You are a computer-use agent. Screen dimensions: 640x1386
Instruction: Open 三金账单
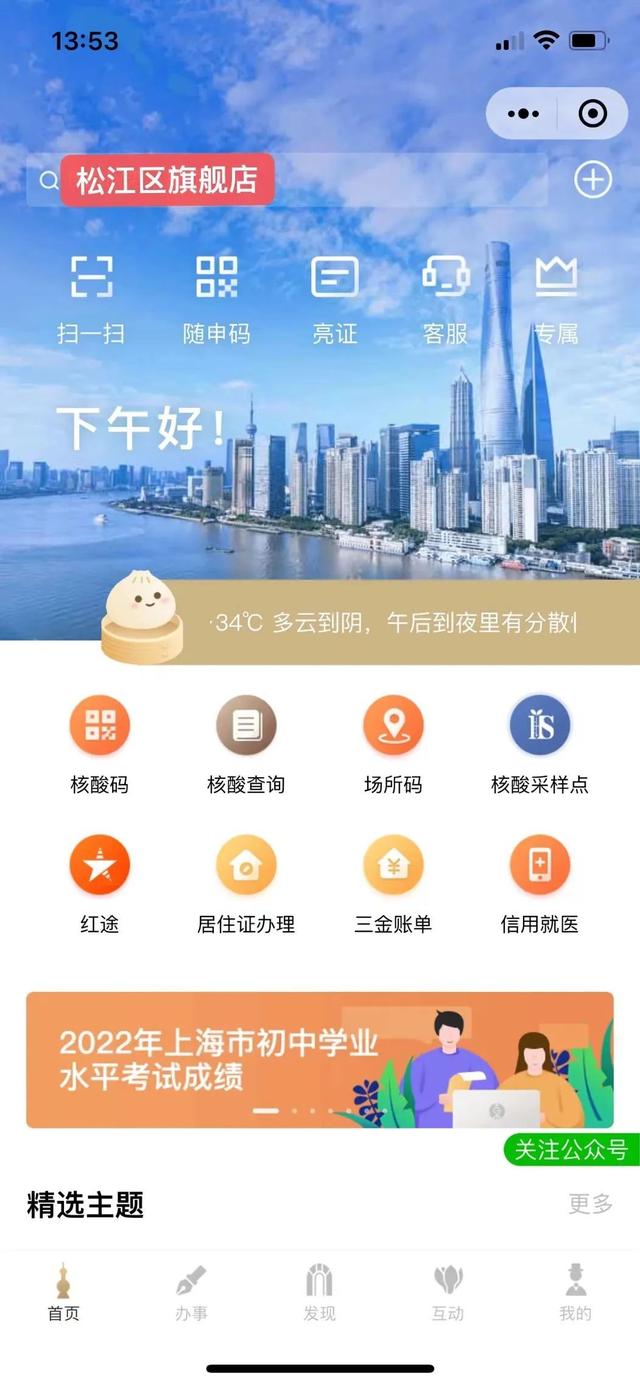coord(393,884)
